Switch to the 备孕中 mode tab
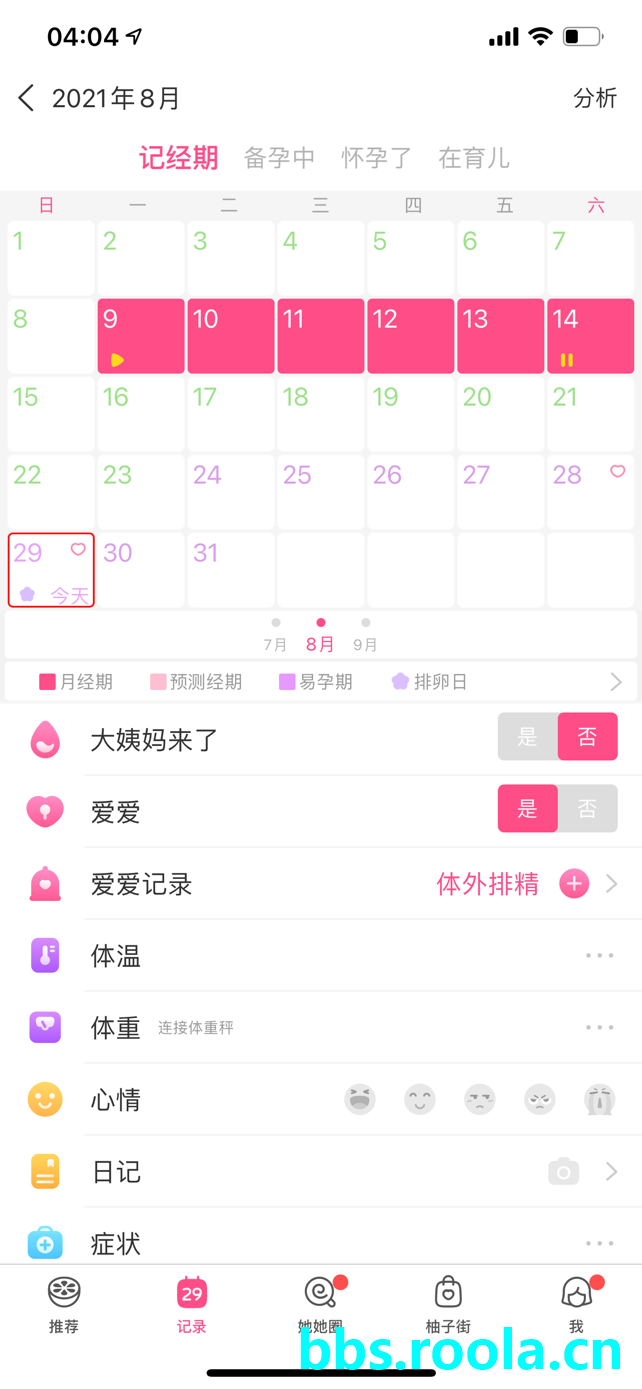 279,158
